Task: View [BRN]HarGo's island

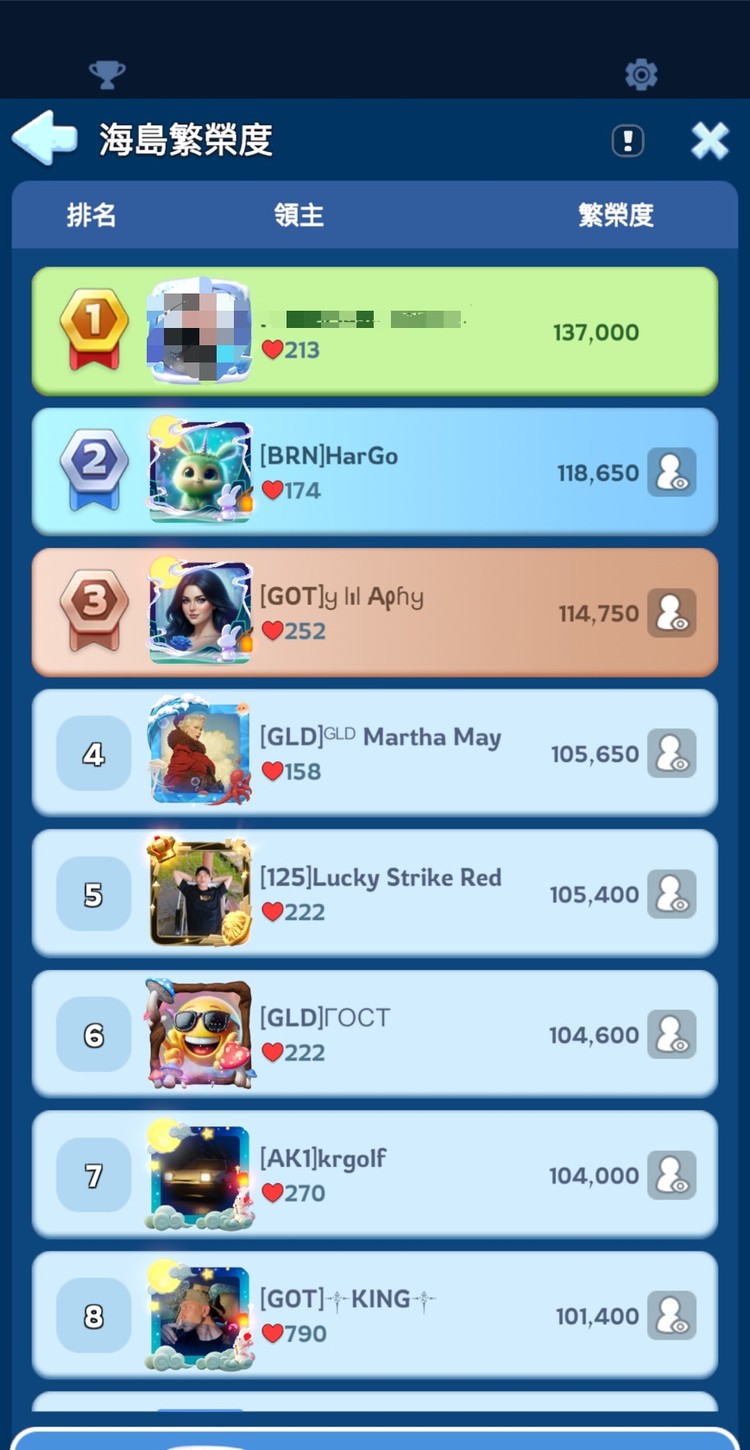Action: coord(671,473)
